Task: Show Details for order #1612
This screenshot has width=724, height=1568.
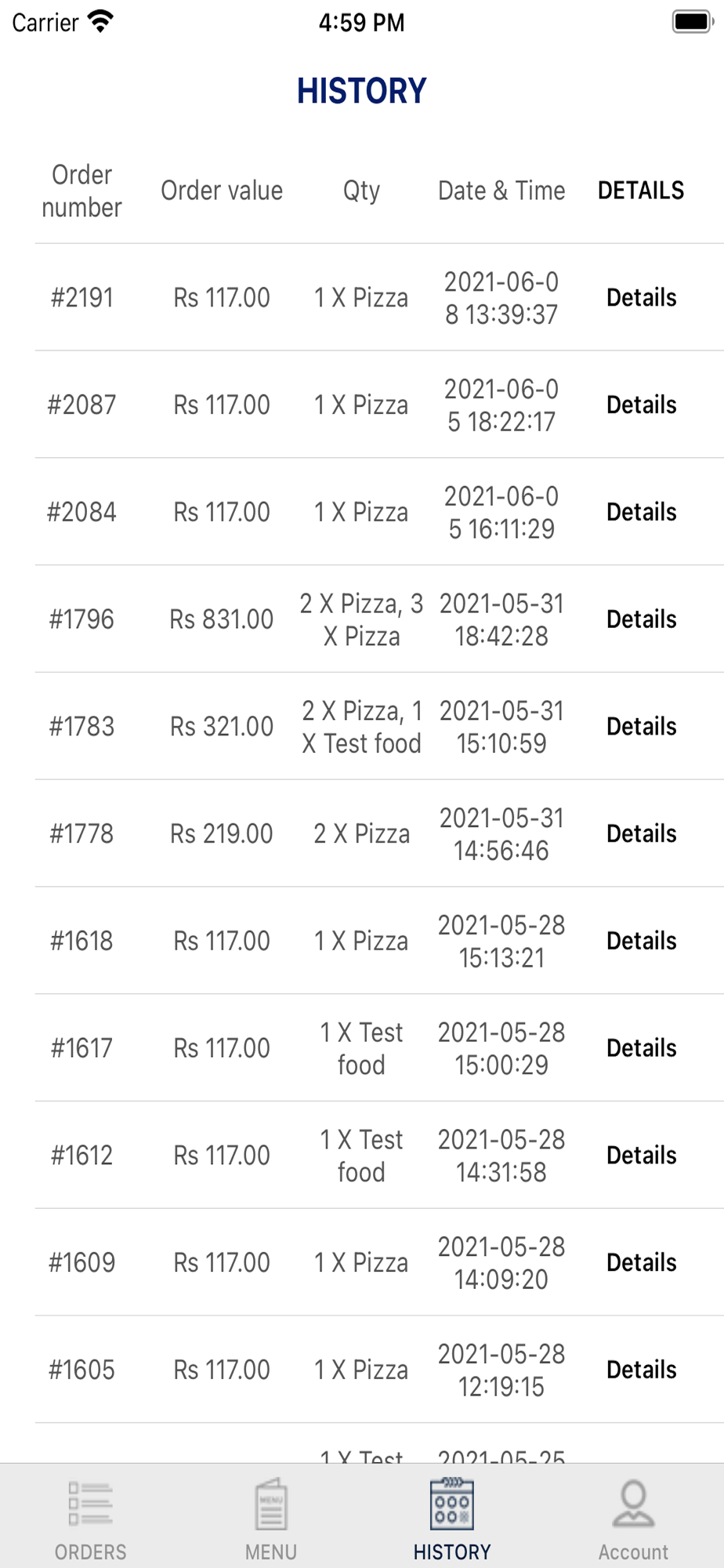Action: 641,1155
